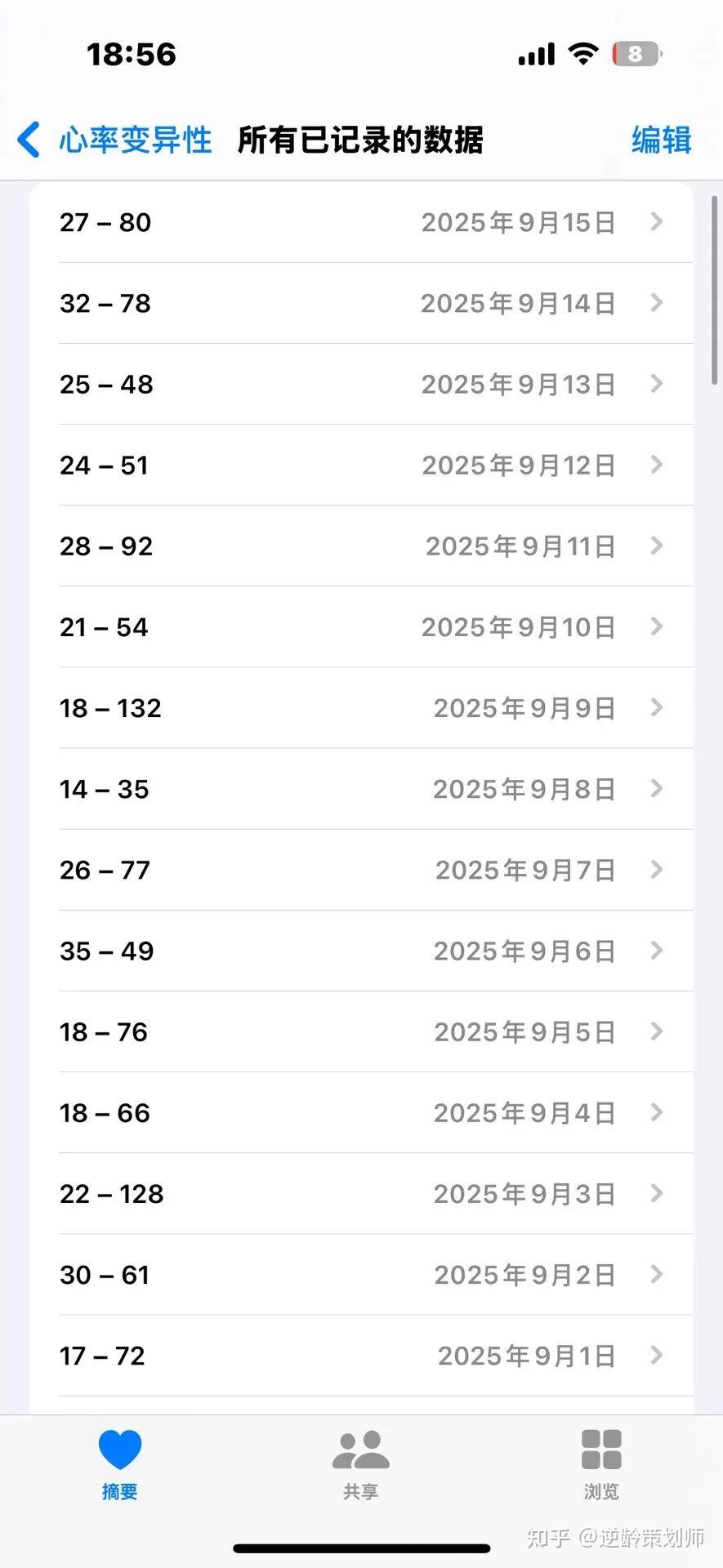Open the 2025年9月11日 data row
Image resolution: width=723 pixels, height=1568 pixels.
[x=361, y=546]
